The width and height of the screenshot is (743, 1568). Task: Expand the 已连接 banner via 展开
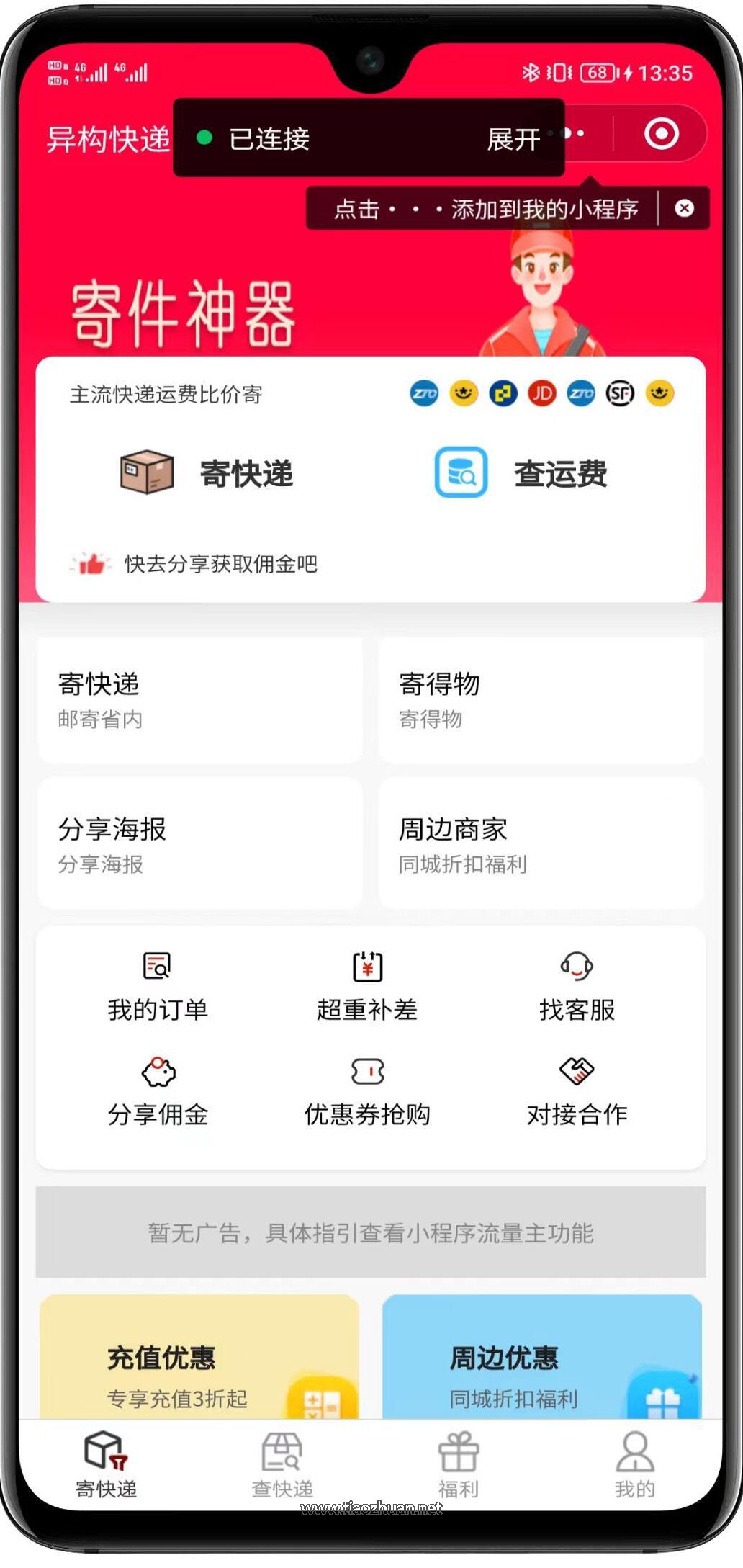[x=514, y=138]
